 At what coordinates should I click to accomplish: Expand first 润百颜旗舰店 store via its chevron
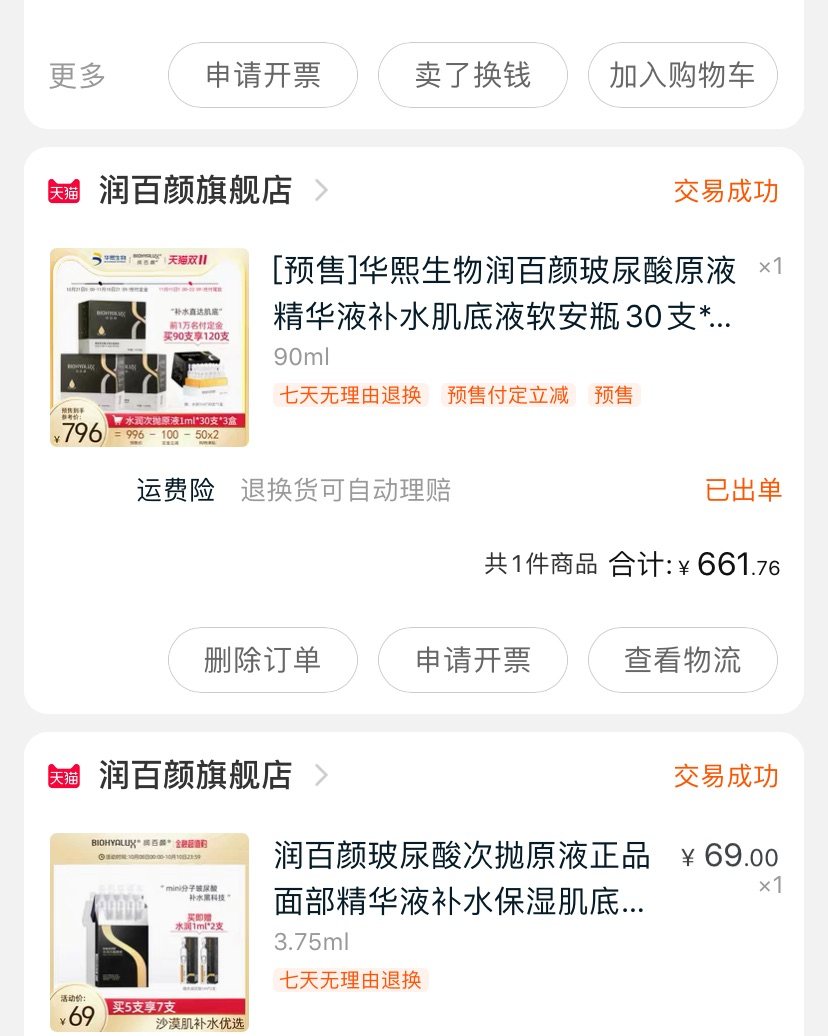(322, 190)
